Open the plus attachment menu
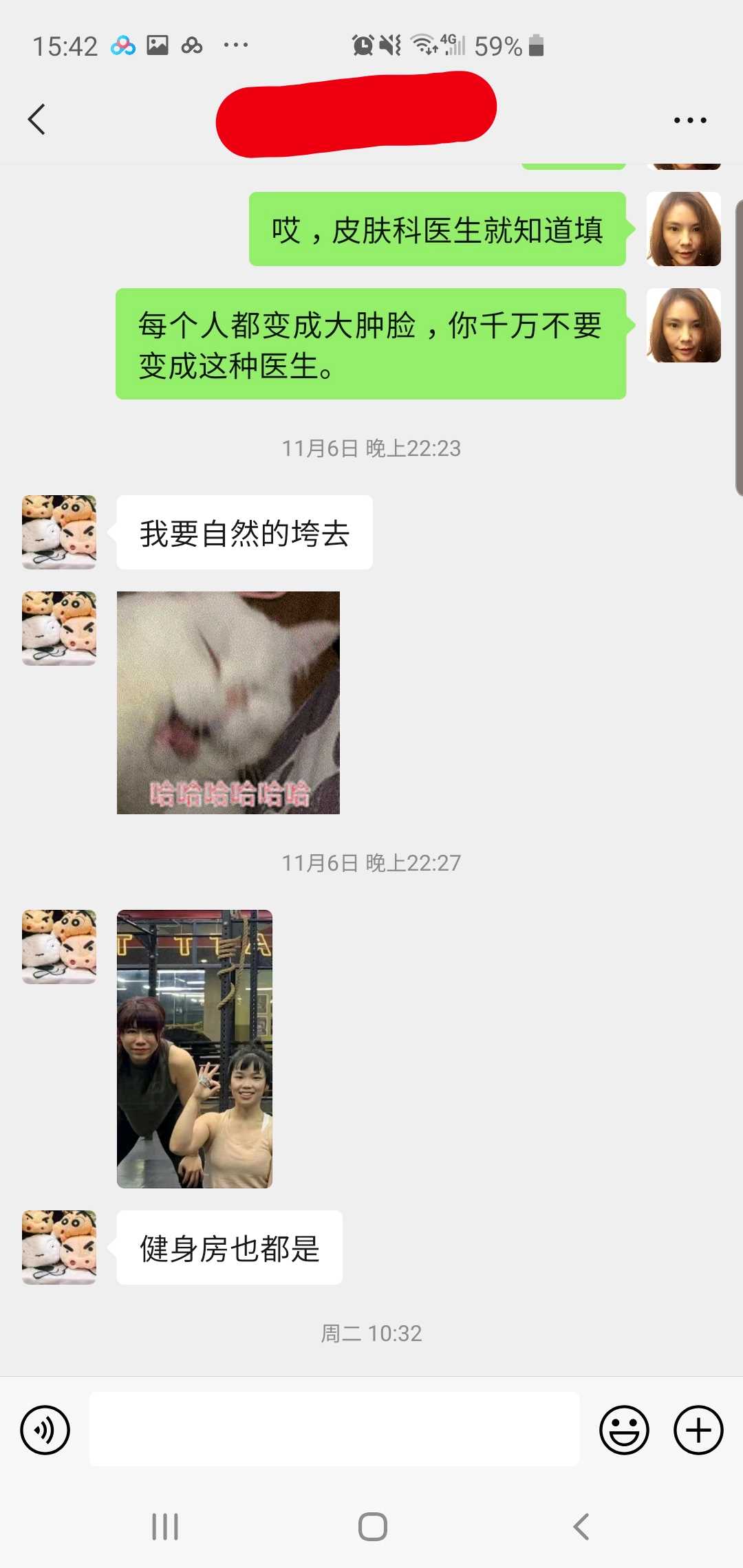743x1568 pixels. 698,1430
